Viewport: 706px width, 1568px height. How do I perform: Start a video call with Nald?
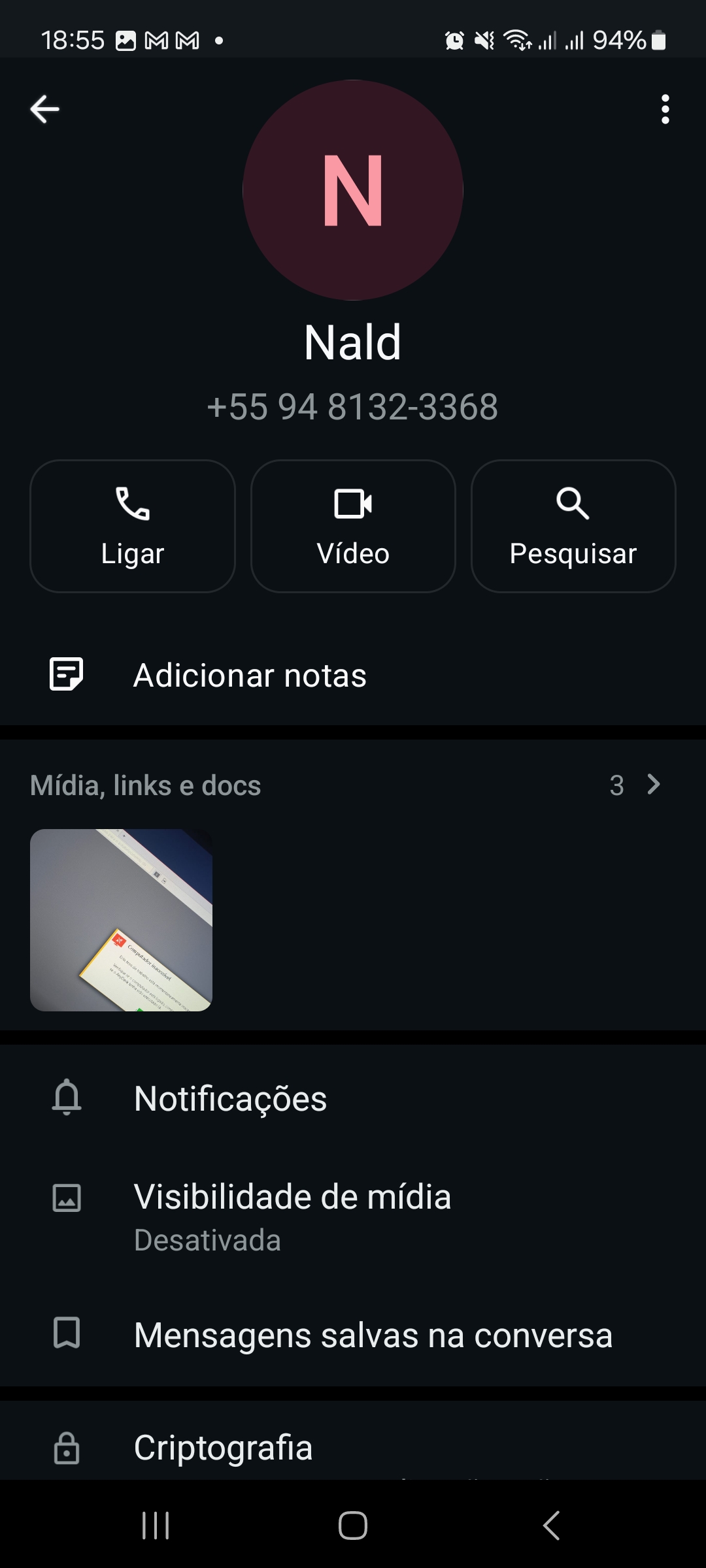click(x=353, y=527)
